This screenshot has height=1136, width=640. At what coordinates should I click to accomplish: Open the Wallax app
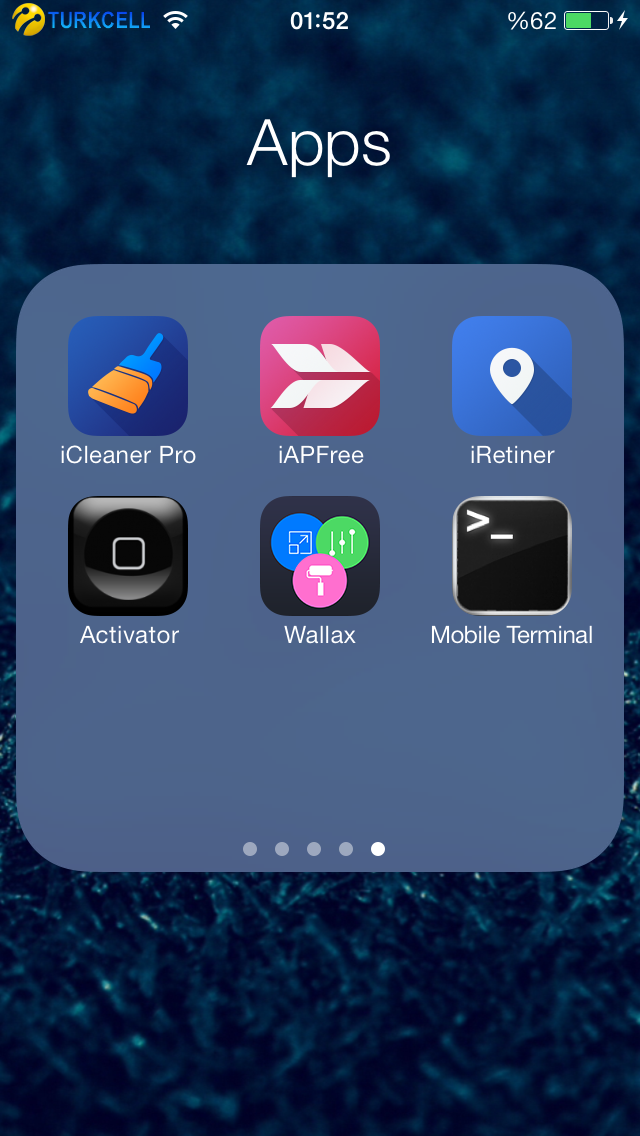(x=320, y=556)
